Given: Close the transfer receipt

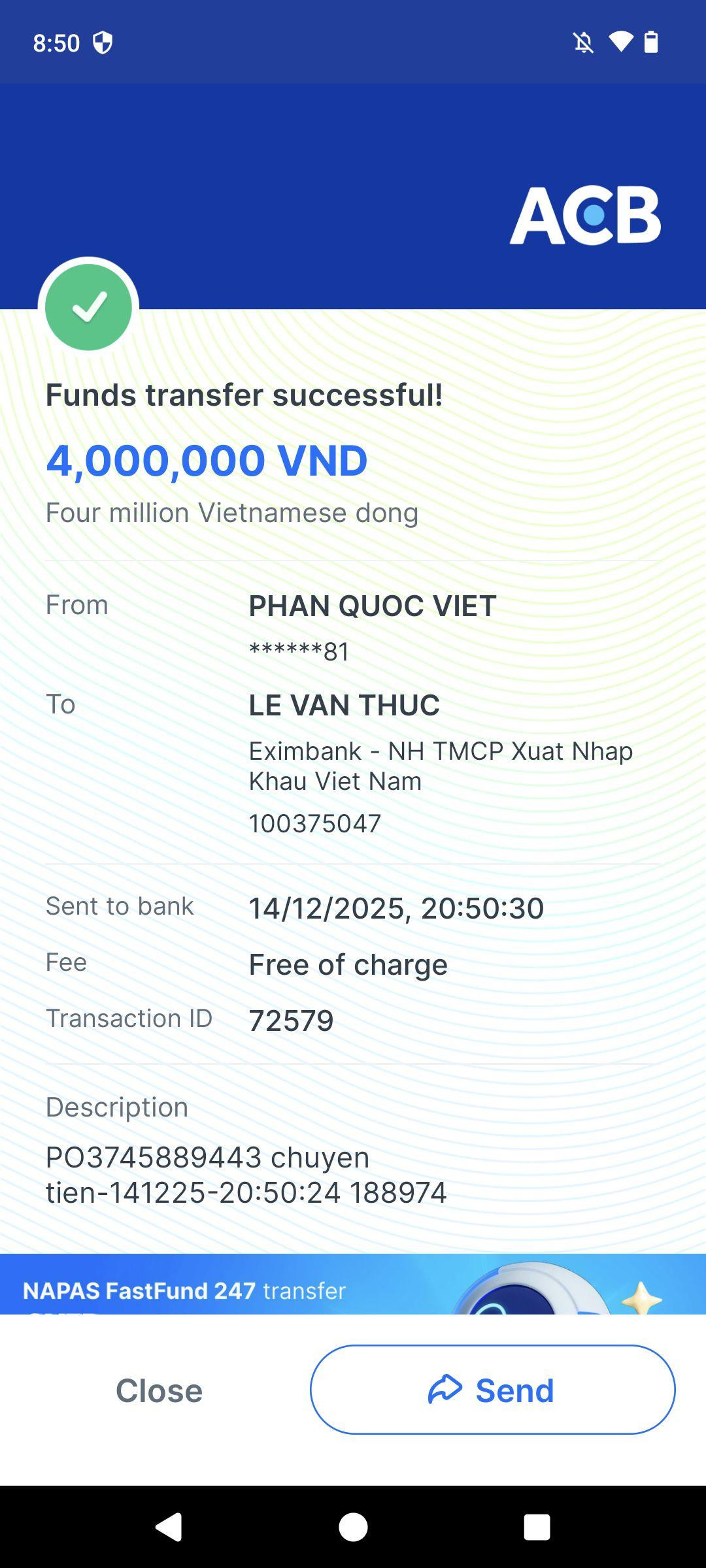Looking at the screenshot, I should [x=159, y=1390].
